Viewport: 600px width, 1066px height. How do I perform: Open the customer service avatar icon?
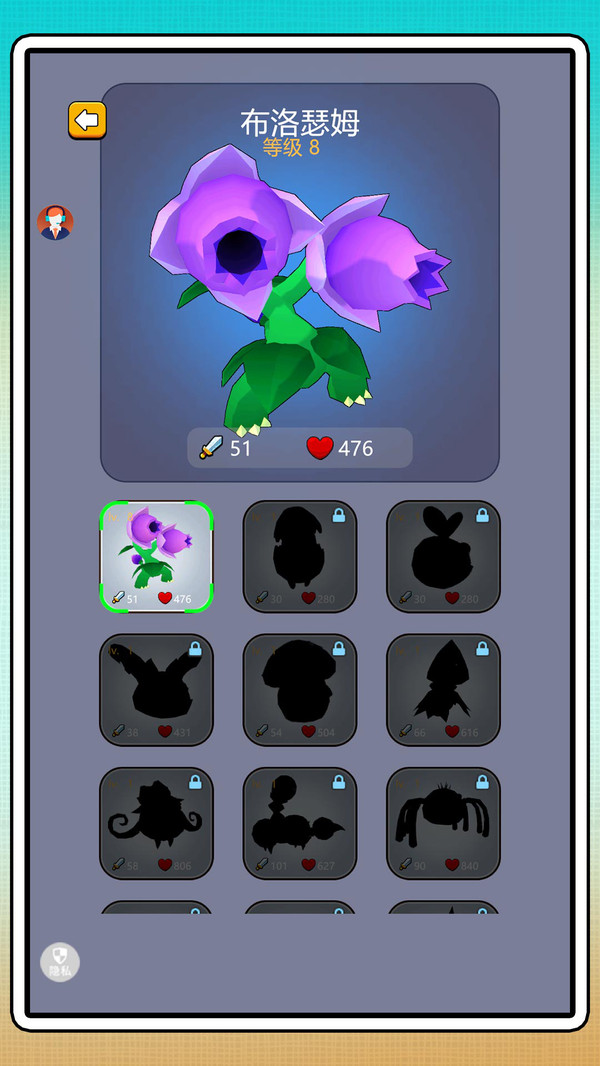click(55, 222)
